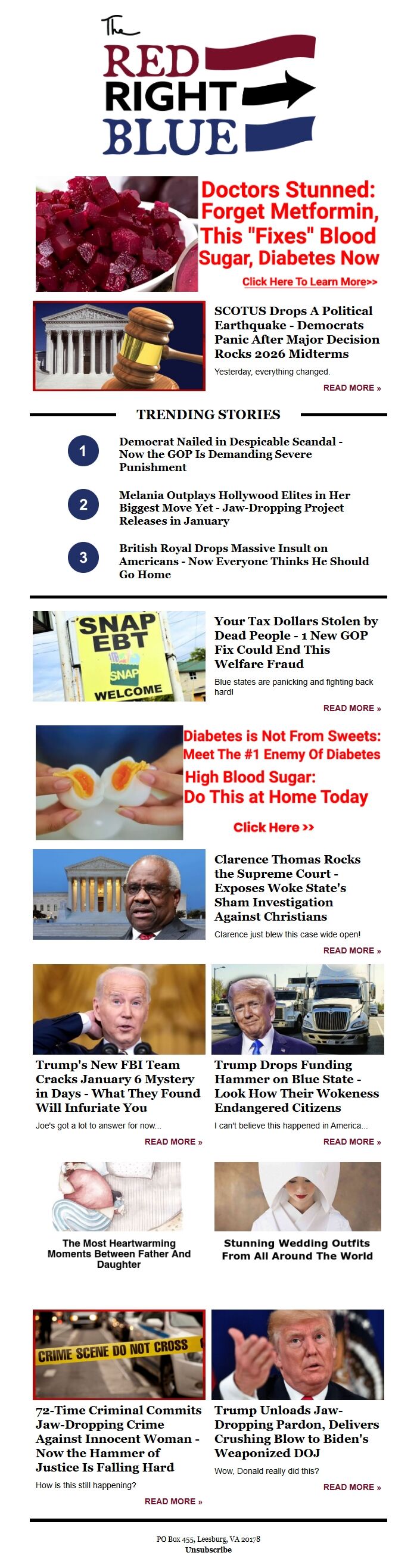This screenshot has width=417, height=1568.
Task: Read more about the SCOTUS political earthquake story
Action: tap(351, 388)
